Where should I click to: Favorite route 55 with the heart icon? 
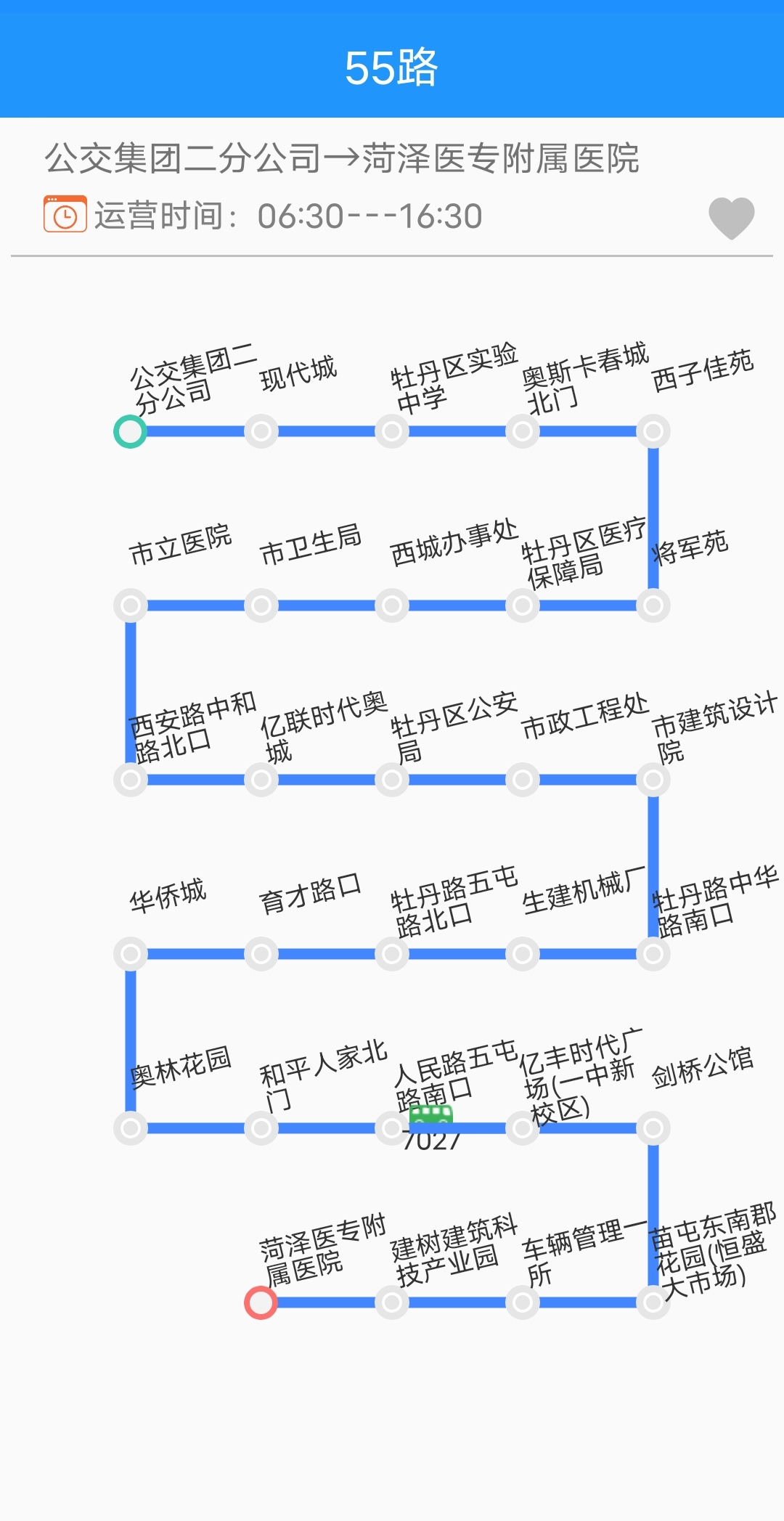point(731,217)
